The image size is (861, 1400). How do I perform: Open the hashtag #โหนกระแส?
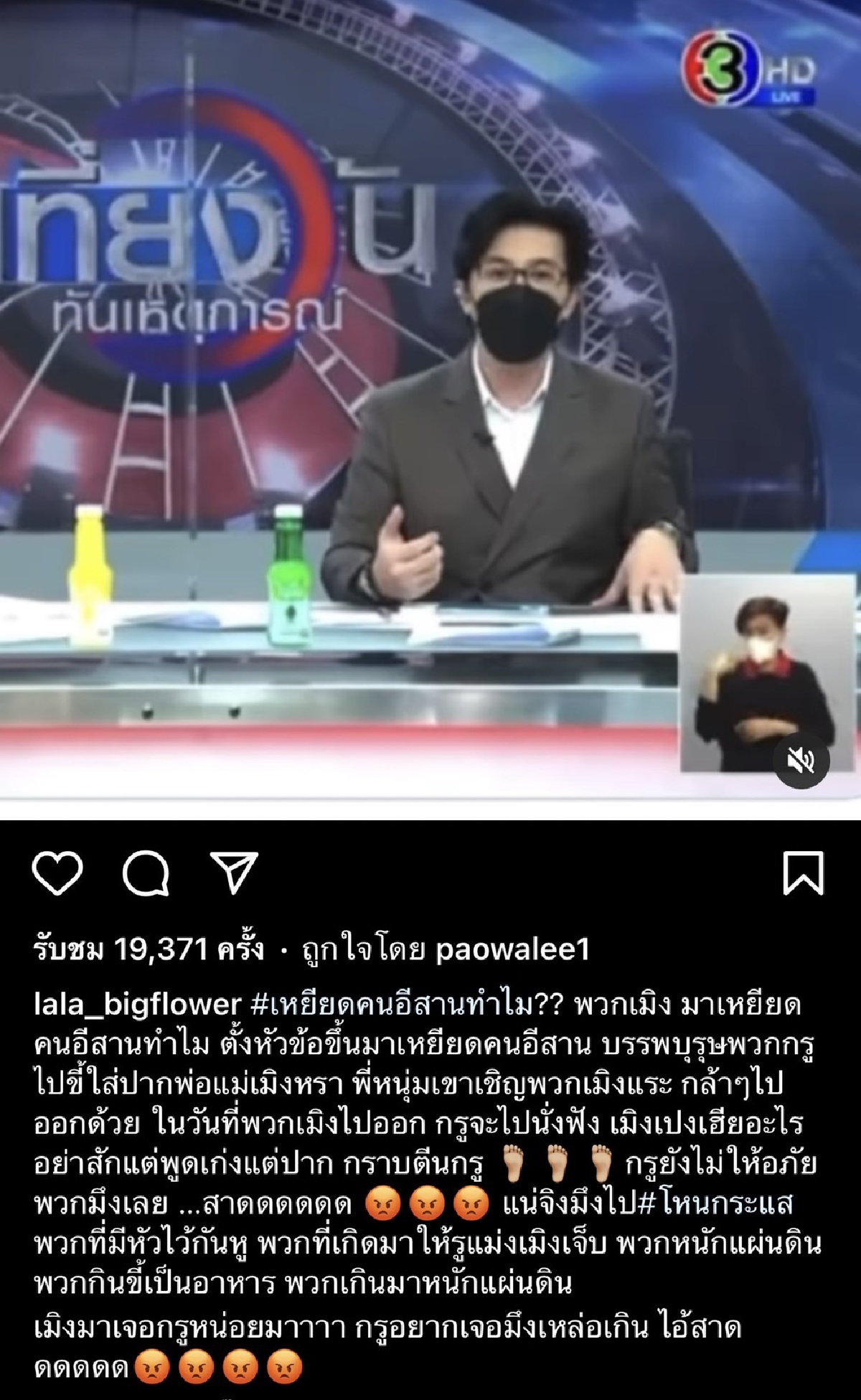coord(715,1203)
